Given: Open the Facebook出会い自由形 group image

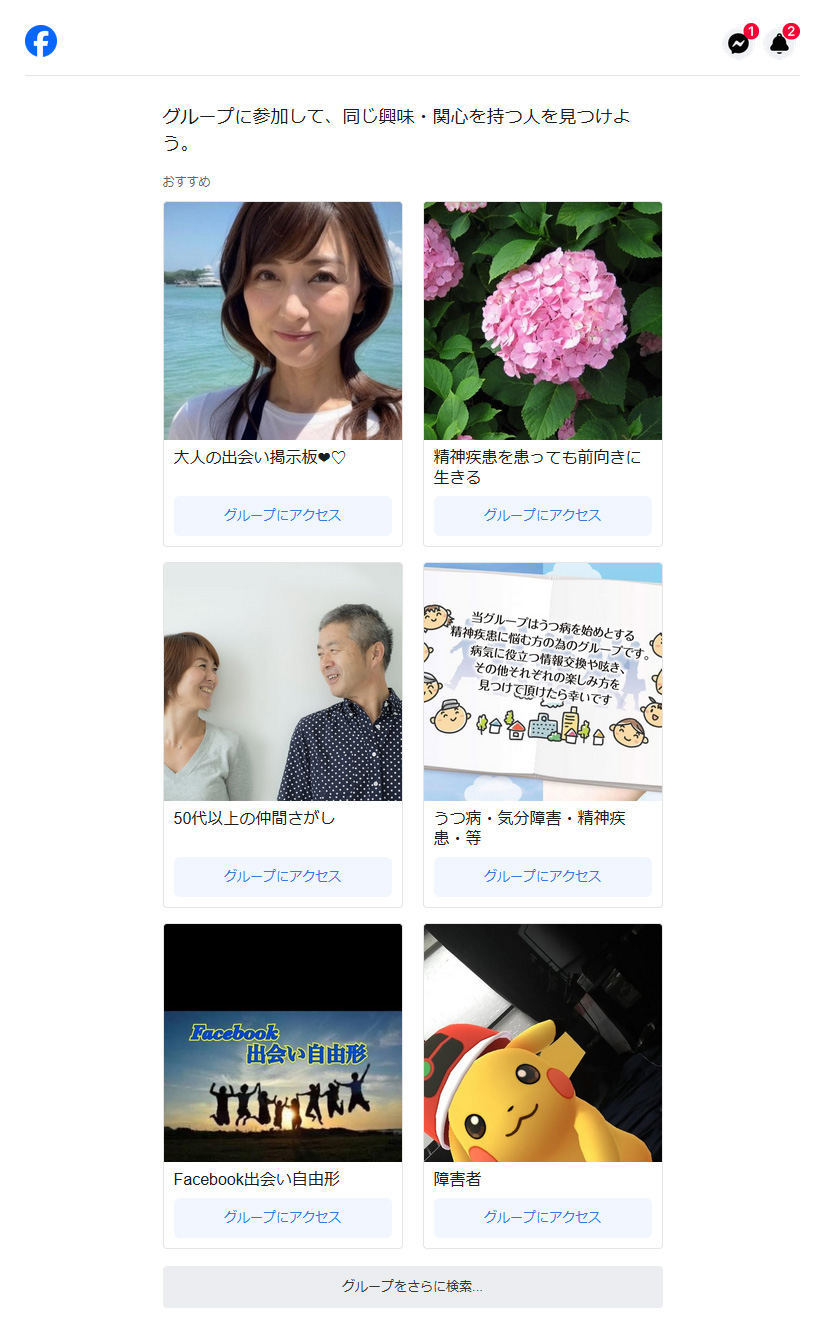Looking at the screenshot, I should [283, 1043].
